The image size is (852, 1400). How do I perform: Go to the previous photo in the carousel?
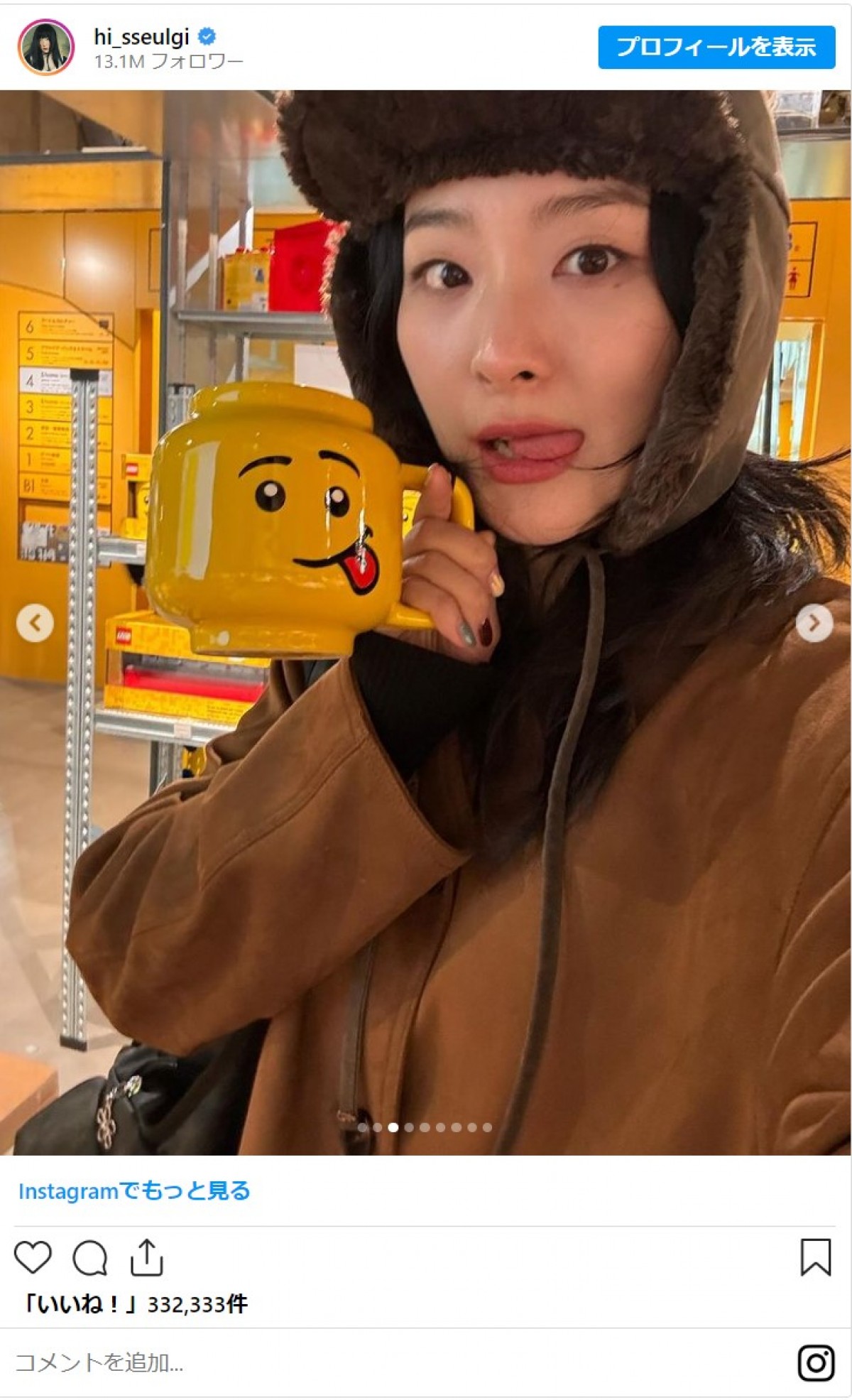(35, 623)
